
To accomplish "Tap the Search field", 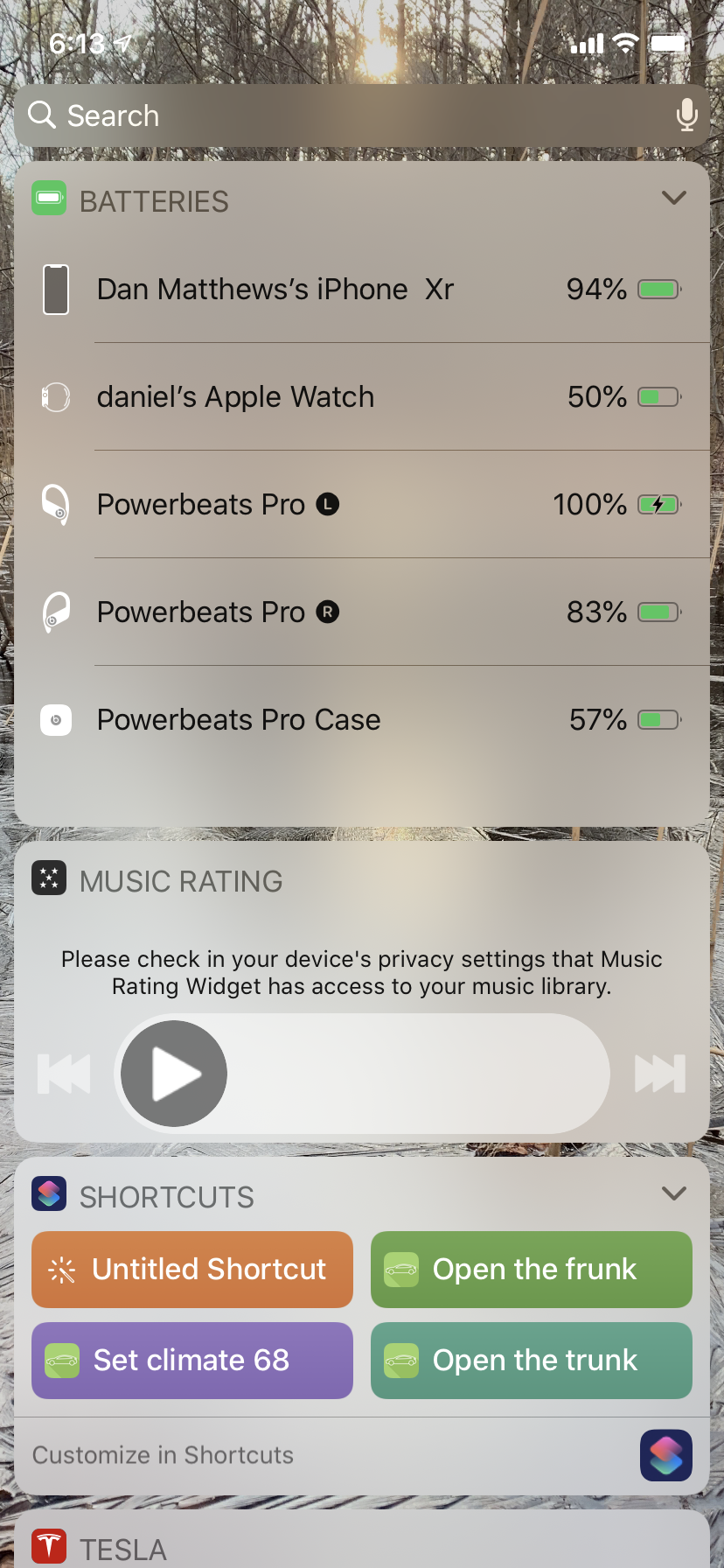I will [350, 115].
